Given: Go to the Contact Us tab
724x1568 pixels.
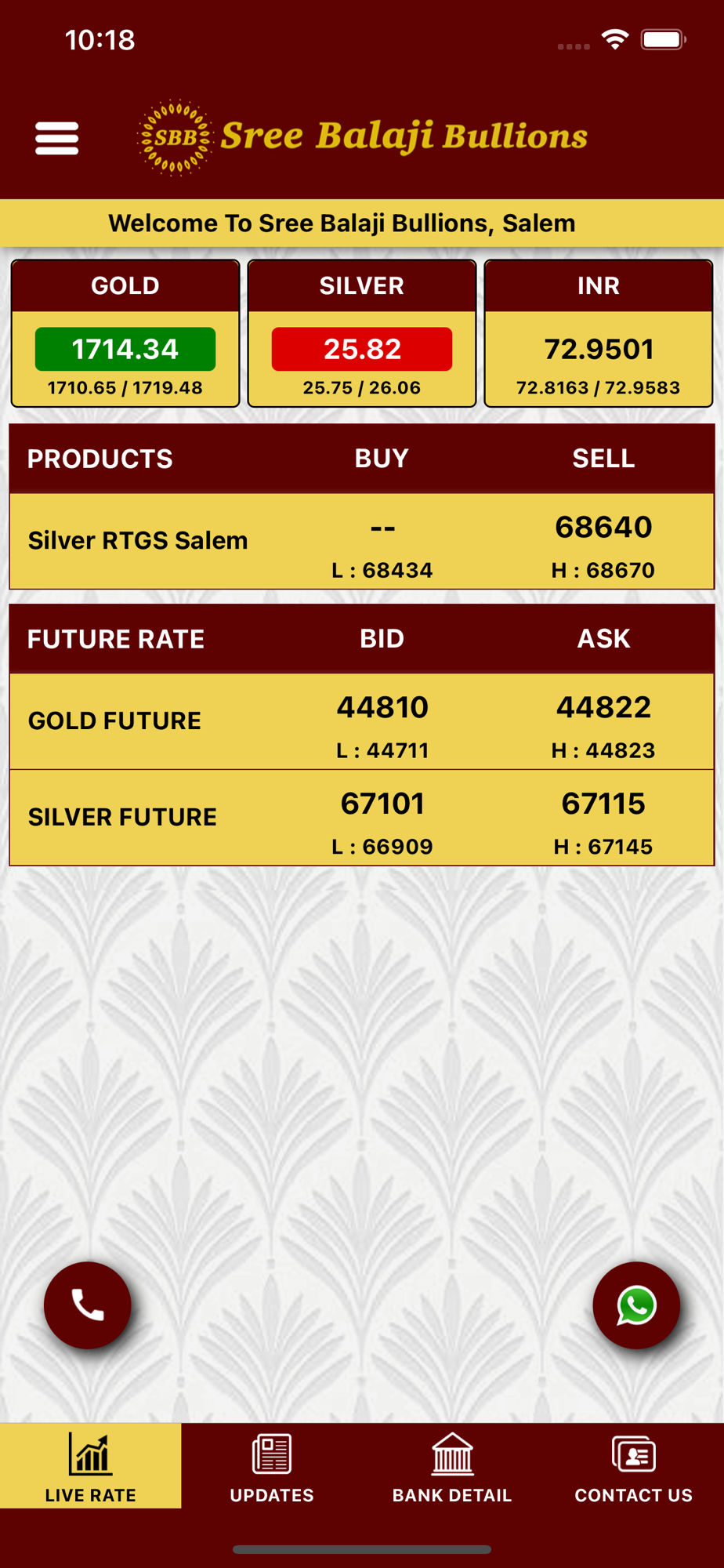Looking at the screenshot, I should (x=633, y=1465).
